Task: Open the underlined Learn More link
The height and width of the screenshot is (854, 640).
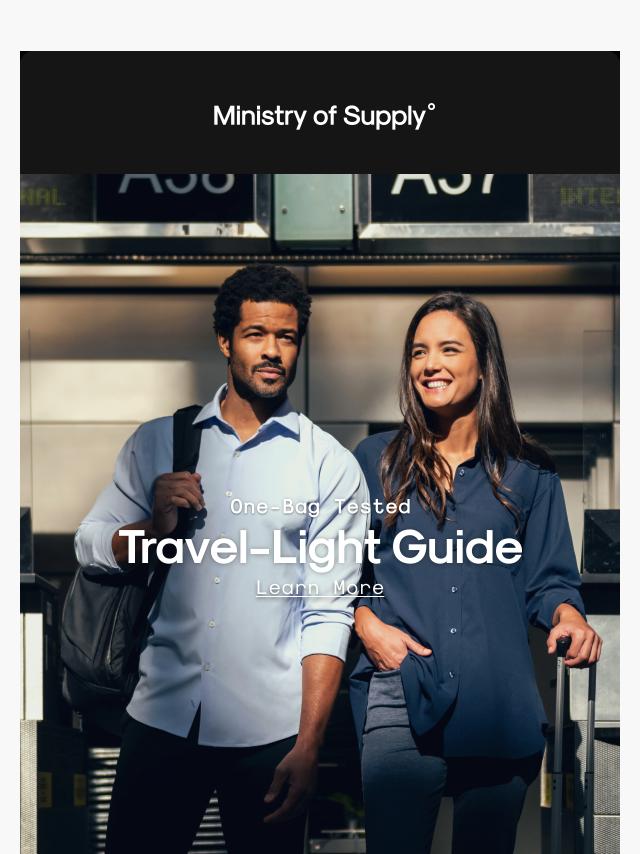Action: (x=320, y=588)
